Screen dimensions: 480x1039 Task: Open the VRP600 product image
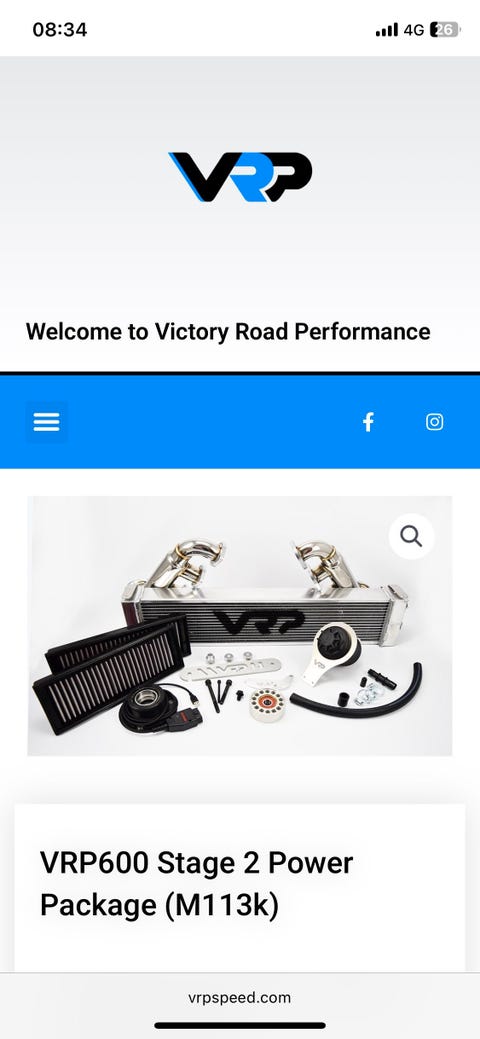pyautogui.click(x=239, y=626)
